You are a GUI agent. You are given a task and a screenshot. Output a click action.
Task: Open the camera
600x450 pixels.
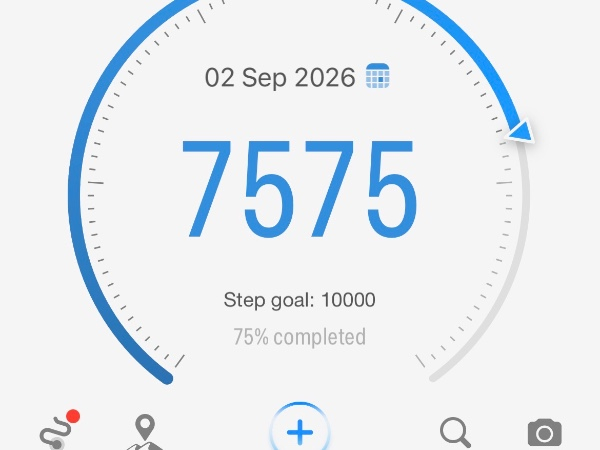point(545,433)
